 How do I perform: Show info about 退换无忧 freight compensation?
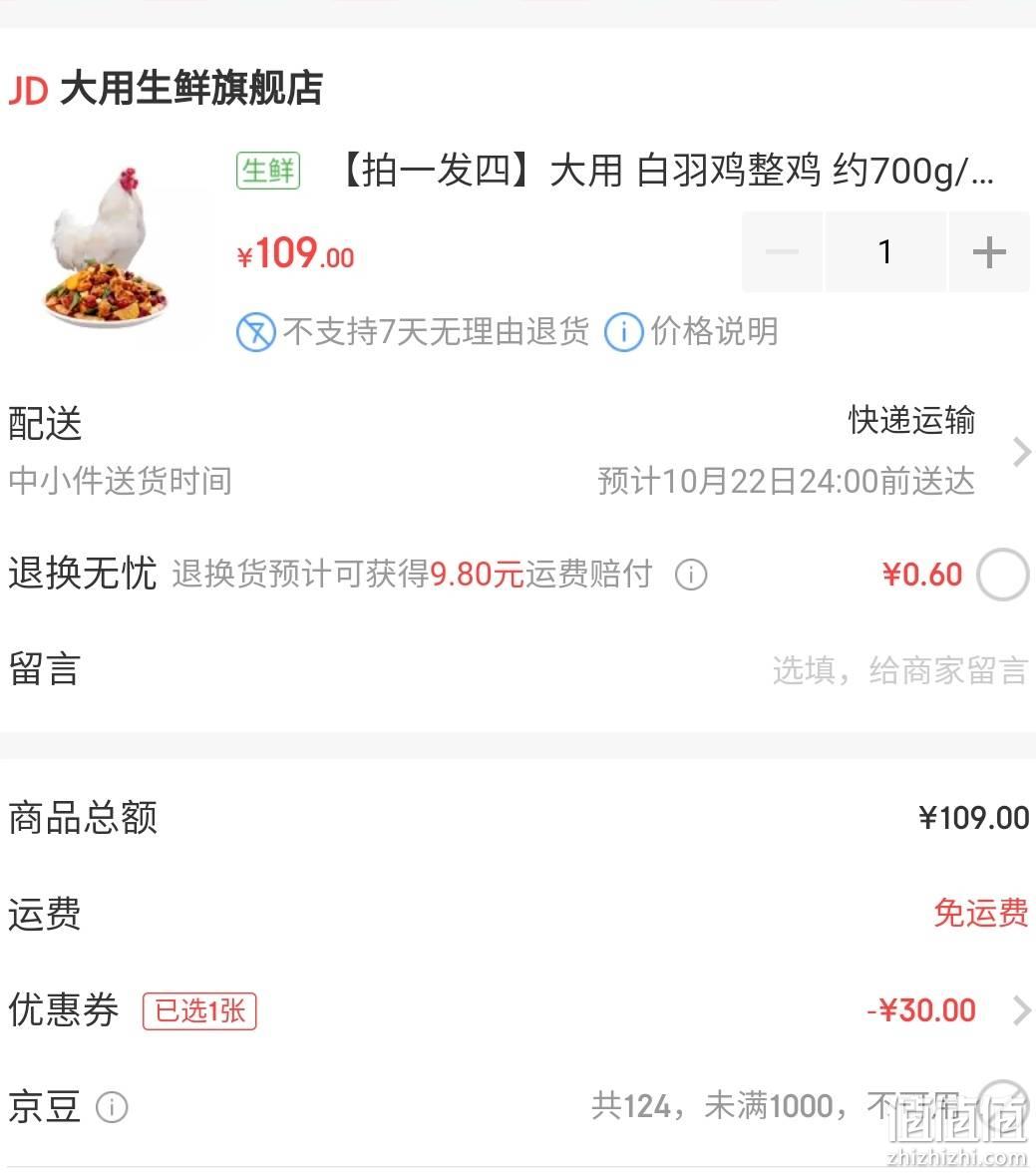point(691,575)
